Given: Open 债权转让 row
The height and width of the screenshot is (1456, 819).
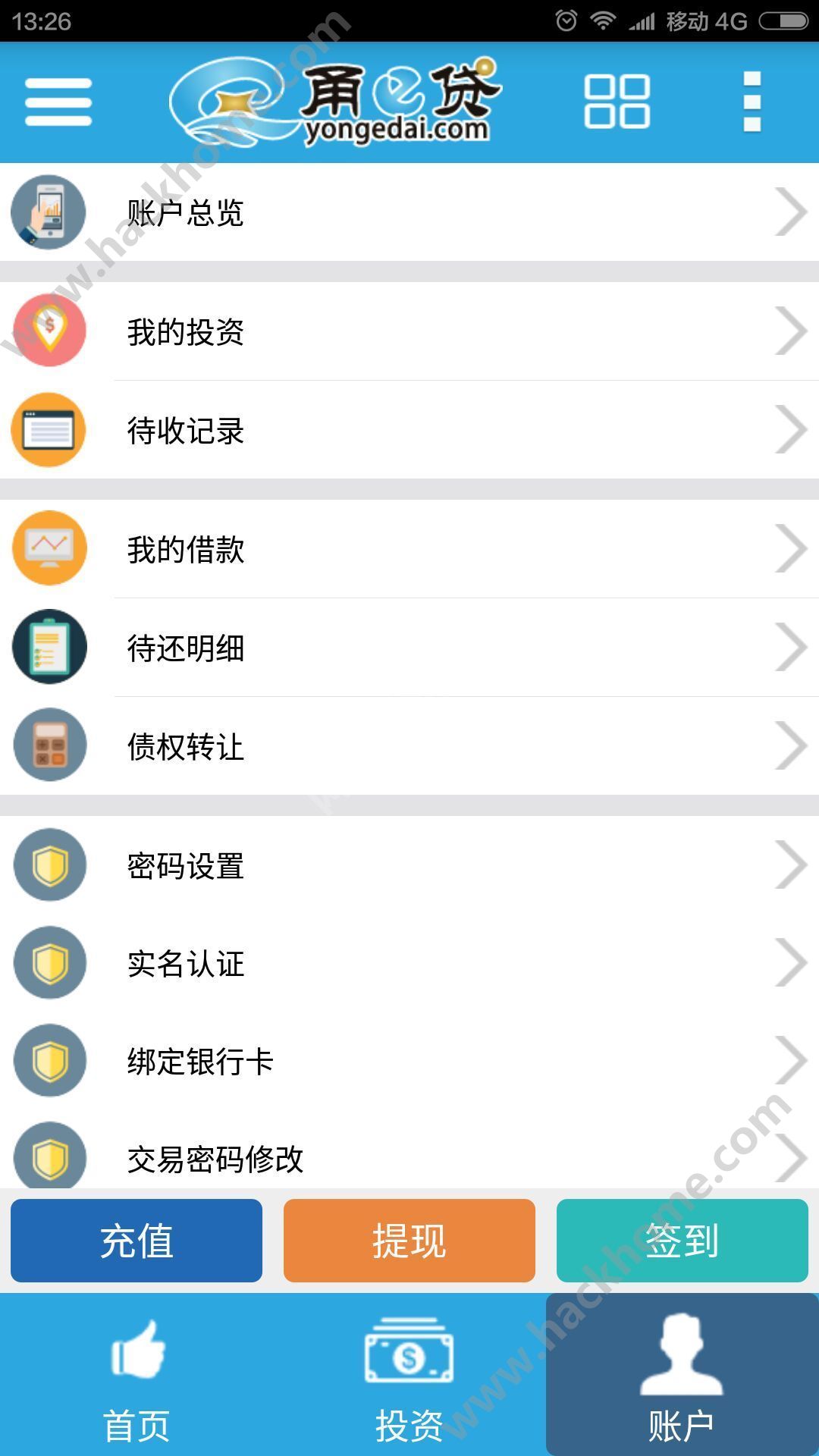Looking at the screenshot, I should [409, 746].
